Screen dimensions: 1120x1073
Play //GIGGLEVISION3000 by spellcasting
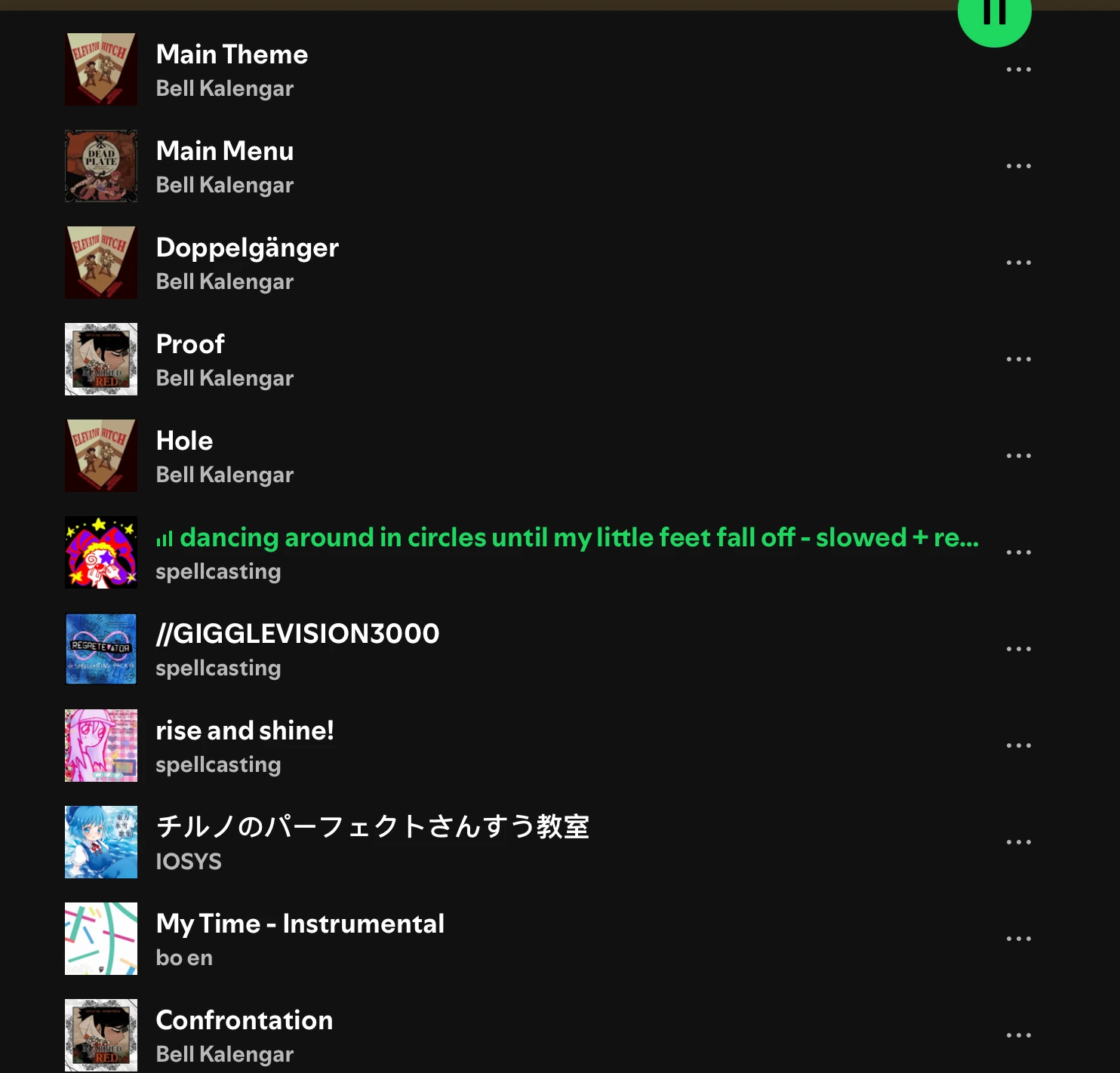(x=297, y=634)
